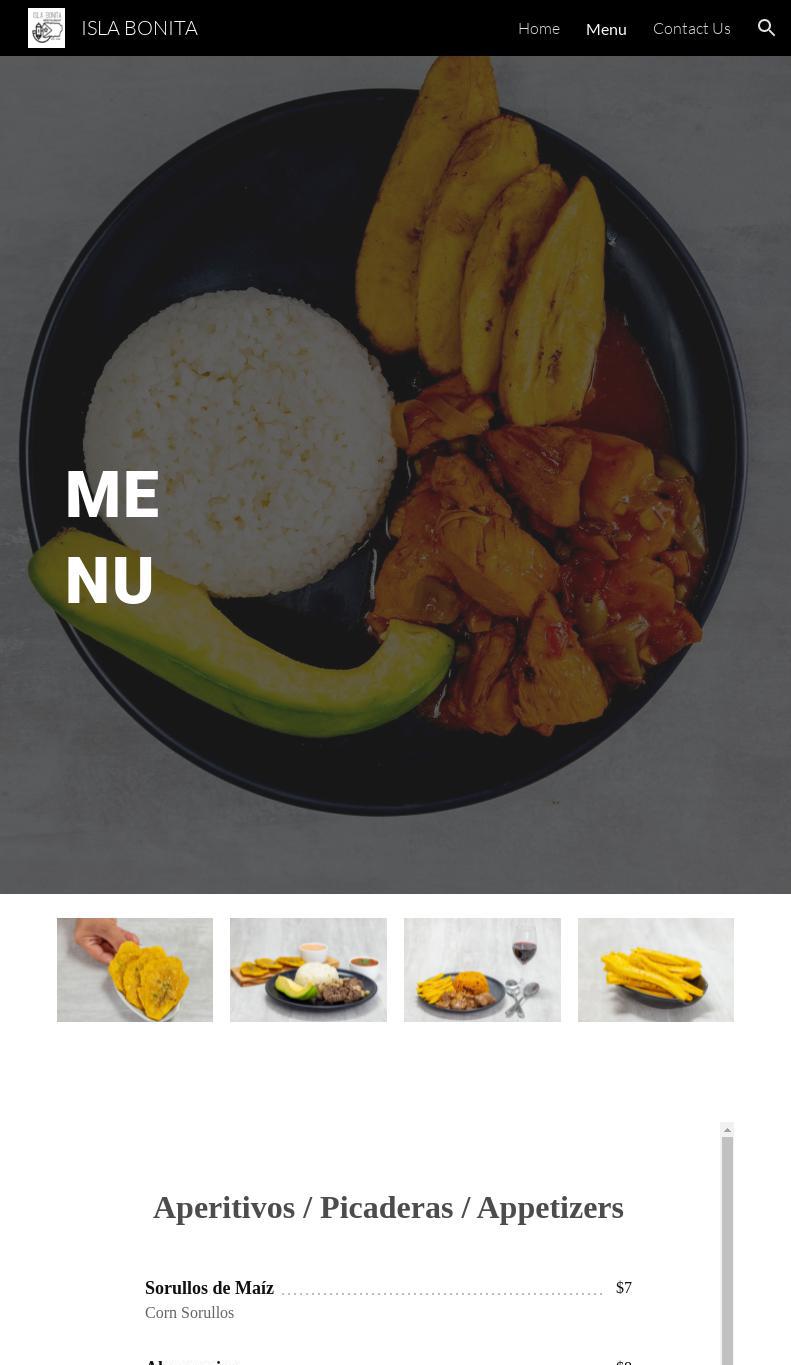Open the tostones in hand photo

[x=135, y=969]
